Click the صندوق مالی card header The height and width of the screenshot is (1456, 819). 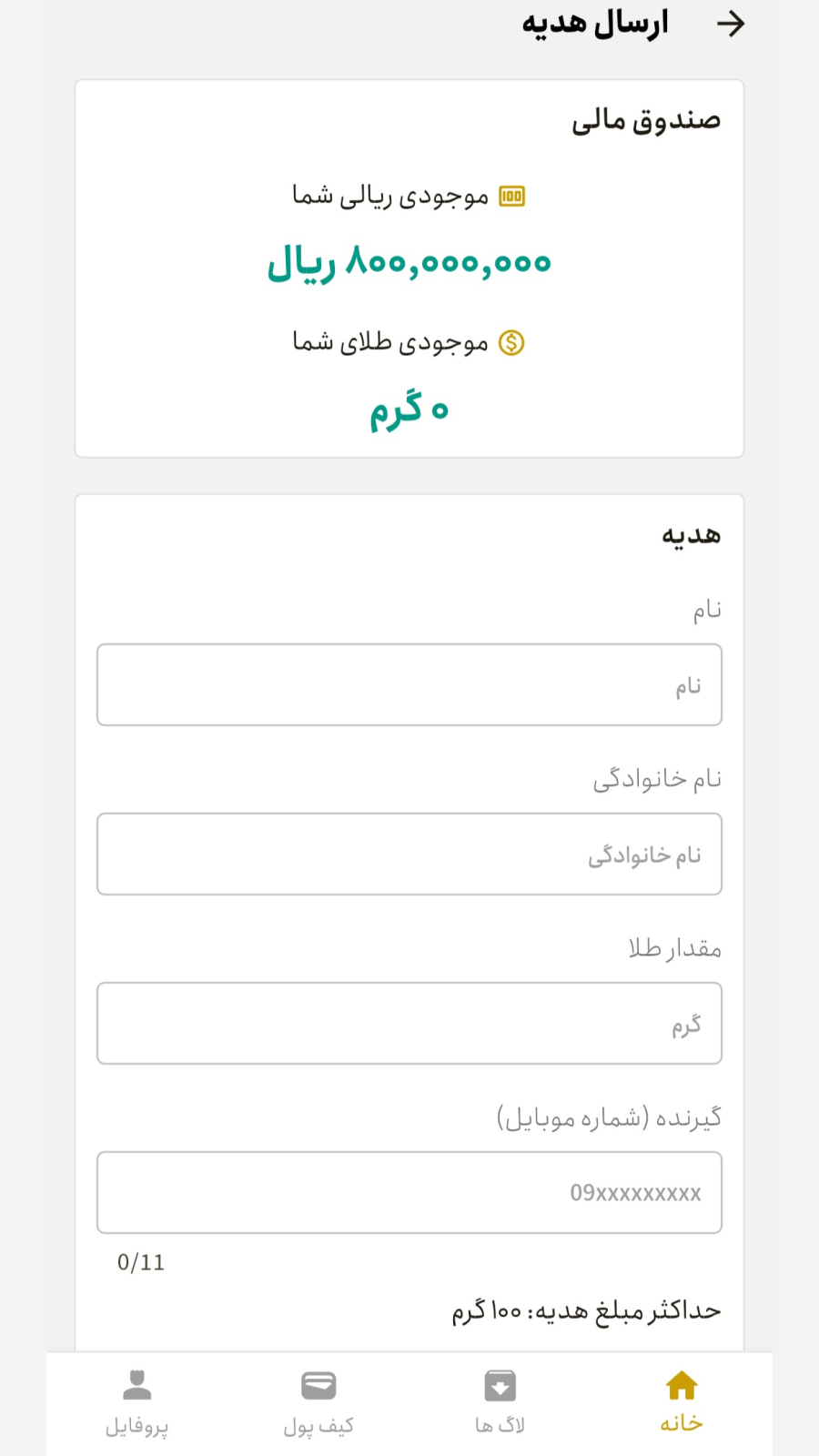643,119
